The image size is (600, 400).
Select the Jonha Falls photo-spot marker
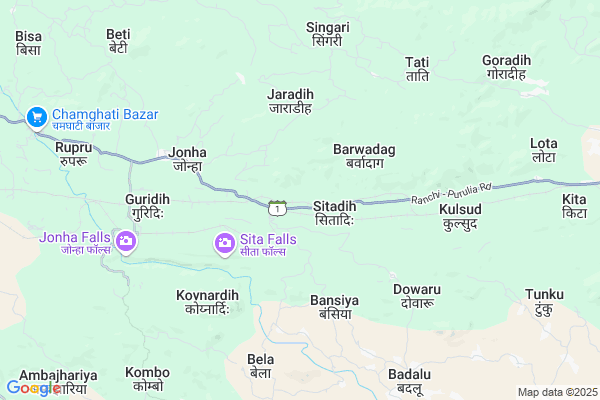tap(126, 241)
